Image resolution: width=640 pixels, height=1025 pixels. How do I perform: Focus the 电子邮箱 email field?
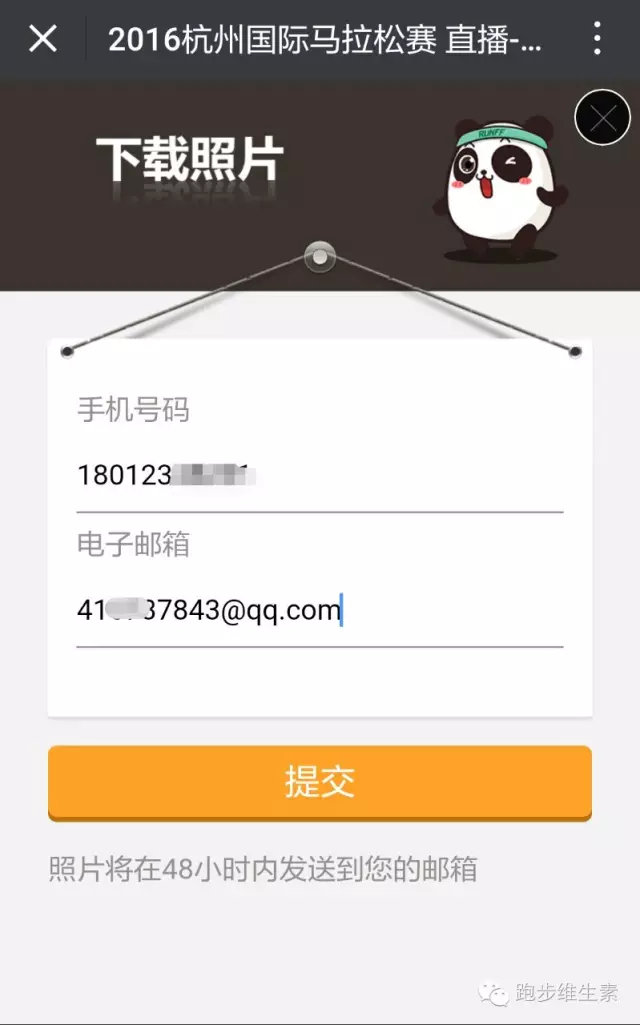pos(318,610)
